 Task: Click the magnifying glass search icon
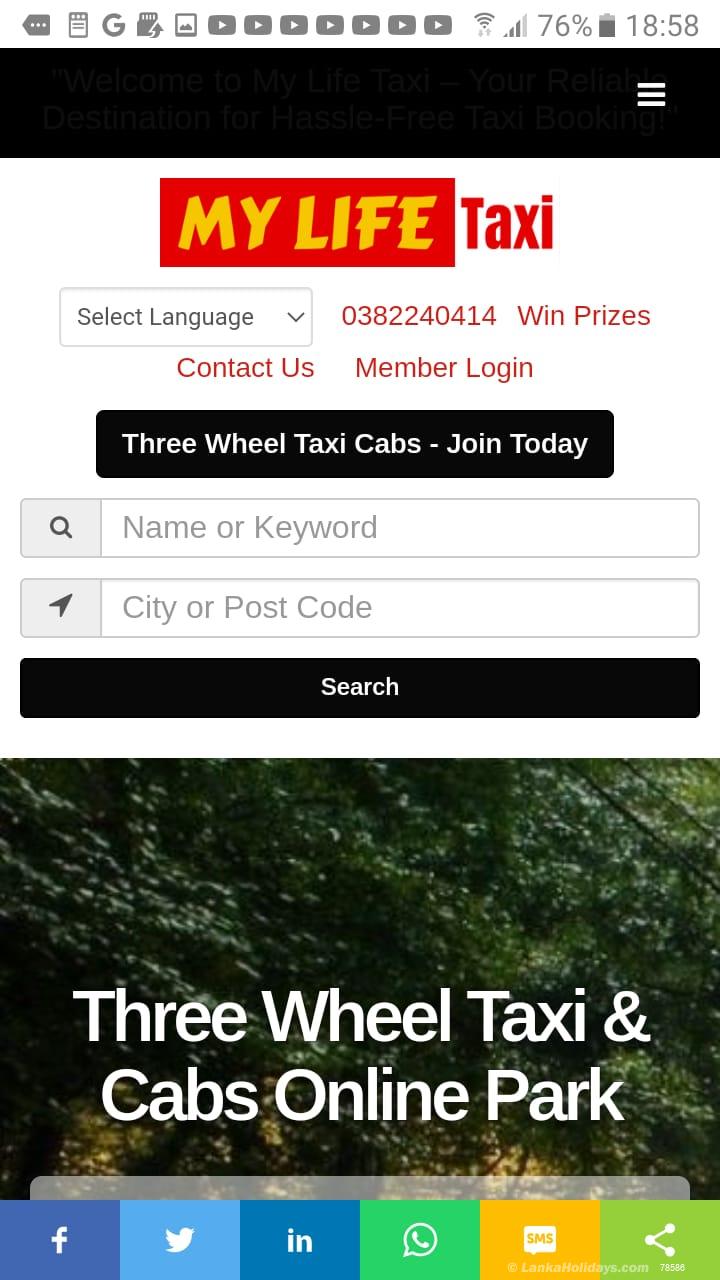click(x=60, y=527)
